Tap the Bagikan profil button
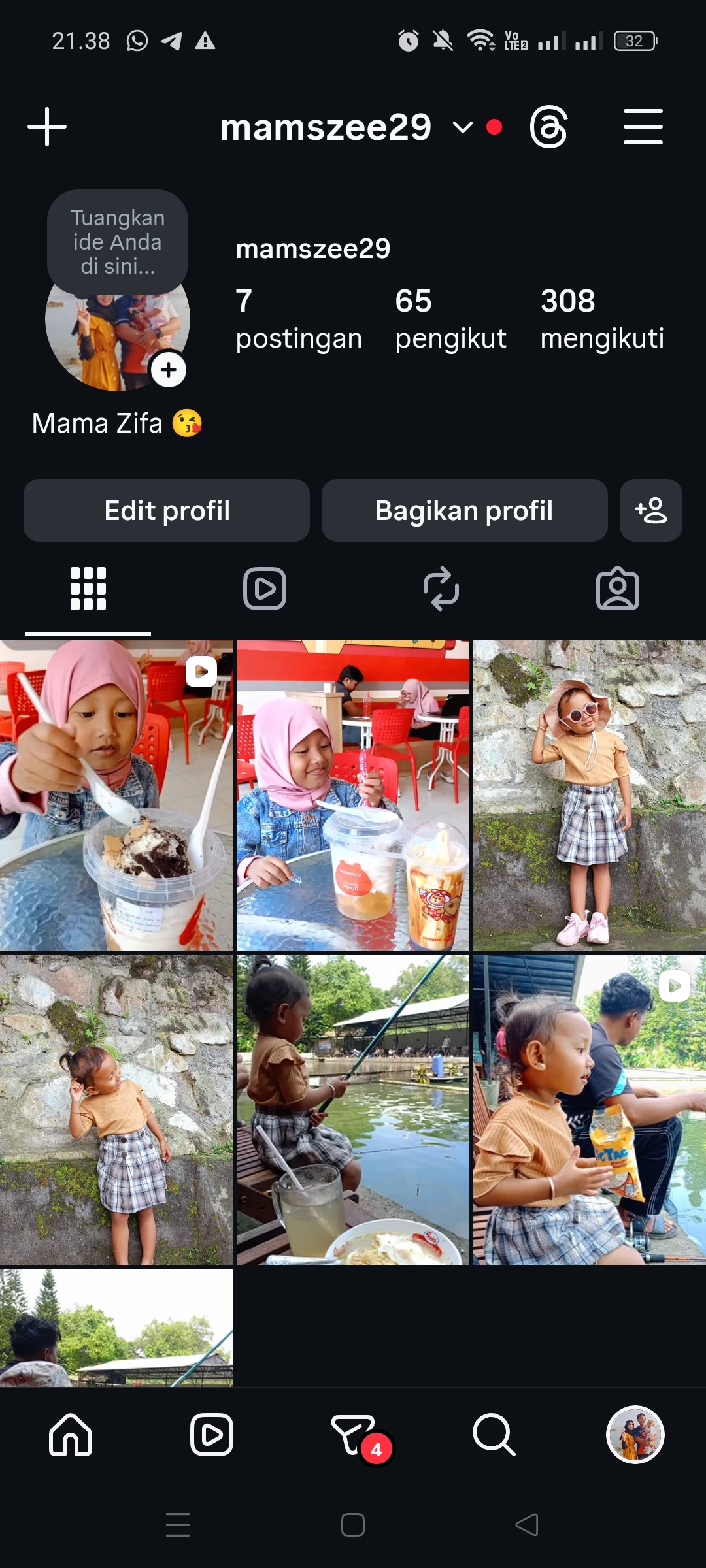The image size is (706, 1568). pyautogui.click(x=464, y=510)
